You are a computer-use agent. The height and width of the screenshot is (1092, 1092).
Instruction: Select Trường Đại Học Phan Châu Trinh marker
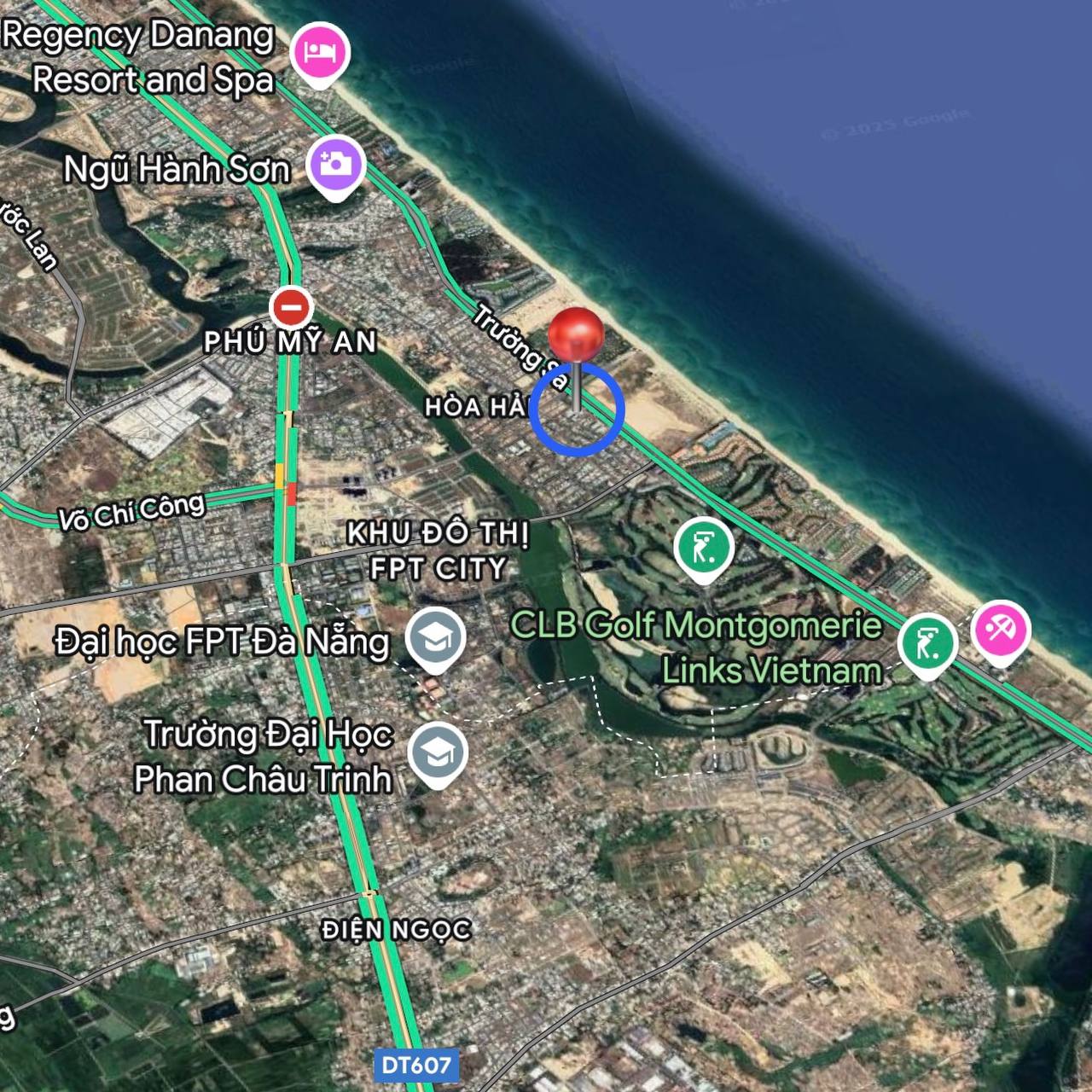[437, 753]
